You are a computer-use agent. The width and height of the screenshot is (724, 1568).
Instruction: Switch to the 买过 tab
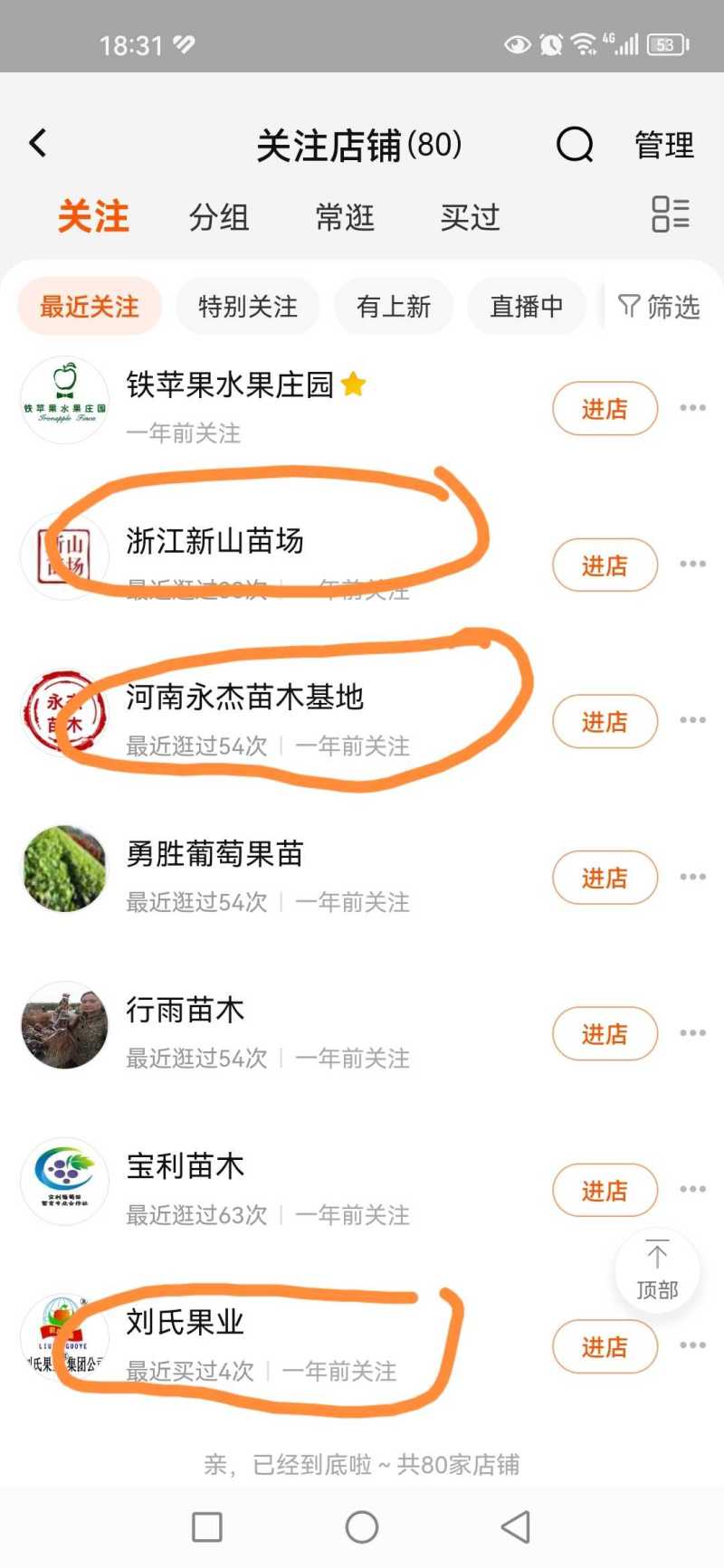[470, 217]
